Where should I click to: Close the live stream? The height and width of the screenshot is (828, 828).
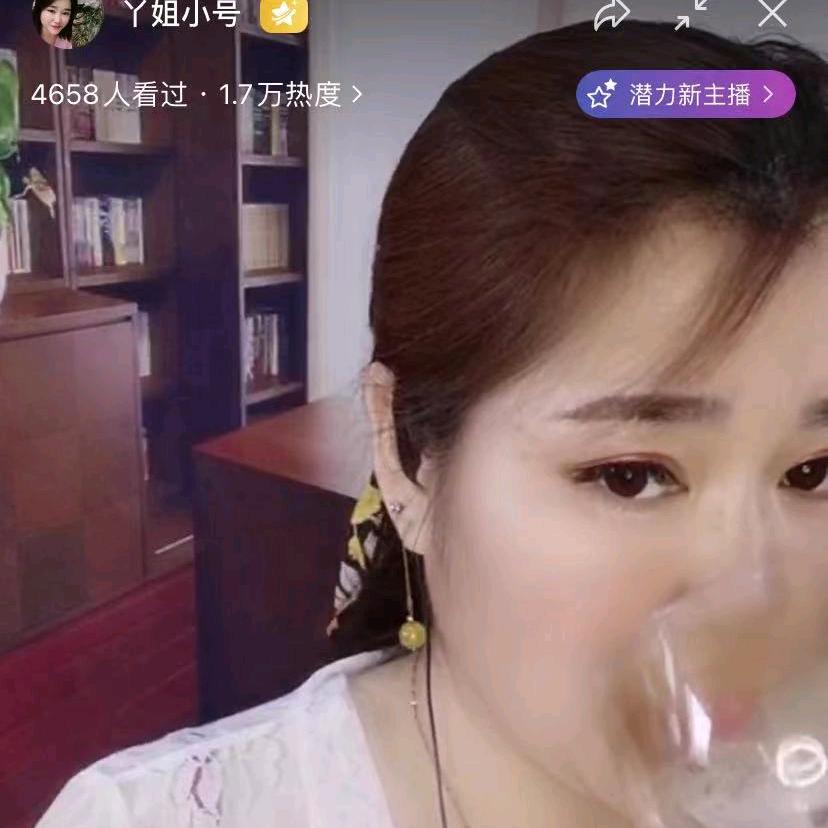[772, 12]
